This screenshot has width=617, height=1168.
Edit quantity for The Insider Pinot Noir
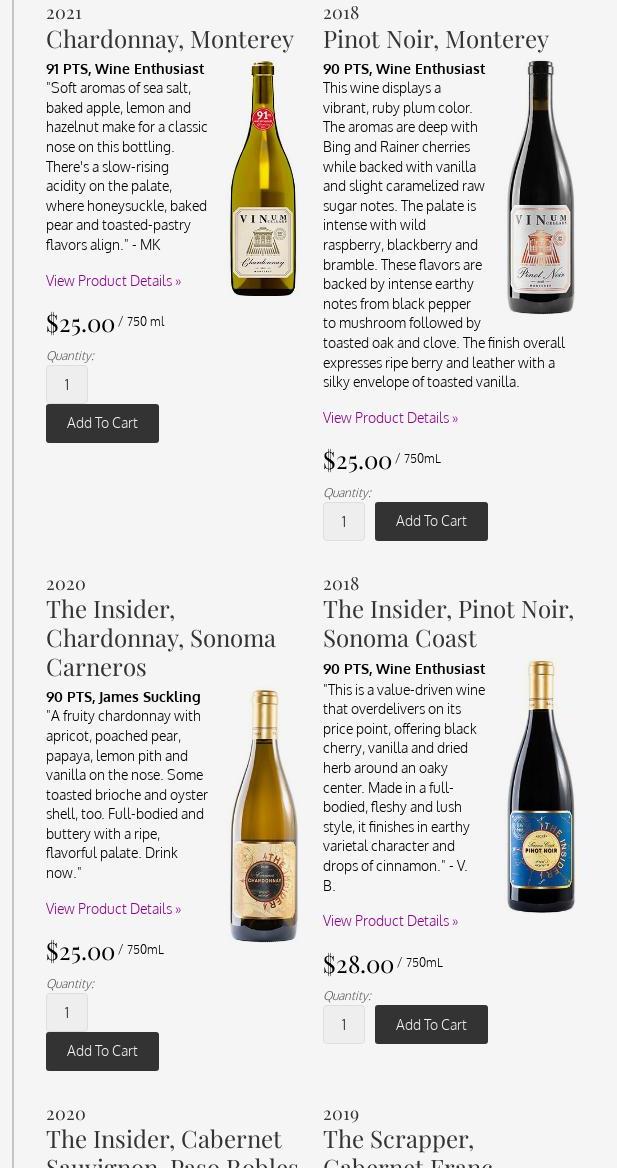point(344,1025)
